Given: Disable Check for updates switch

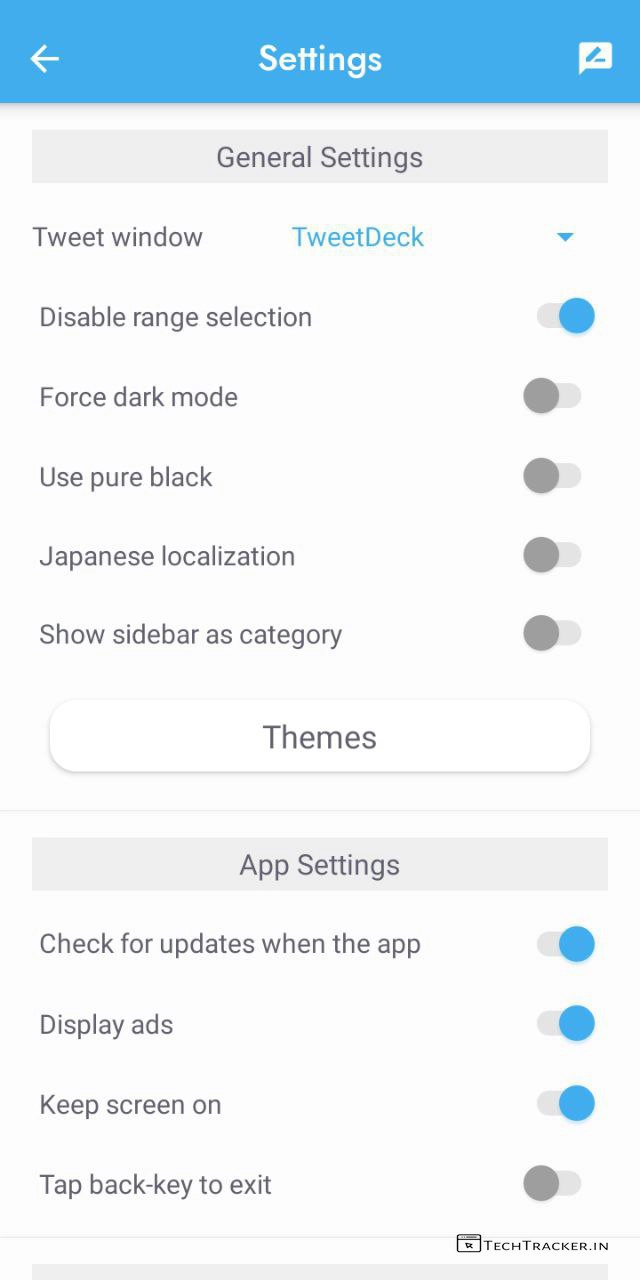Looking at the screenshot, I should click(x=565, y=944).
